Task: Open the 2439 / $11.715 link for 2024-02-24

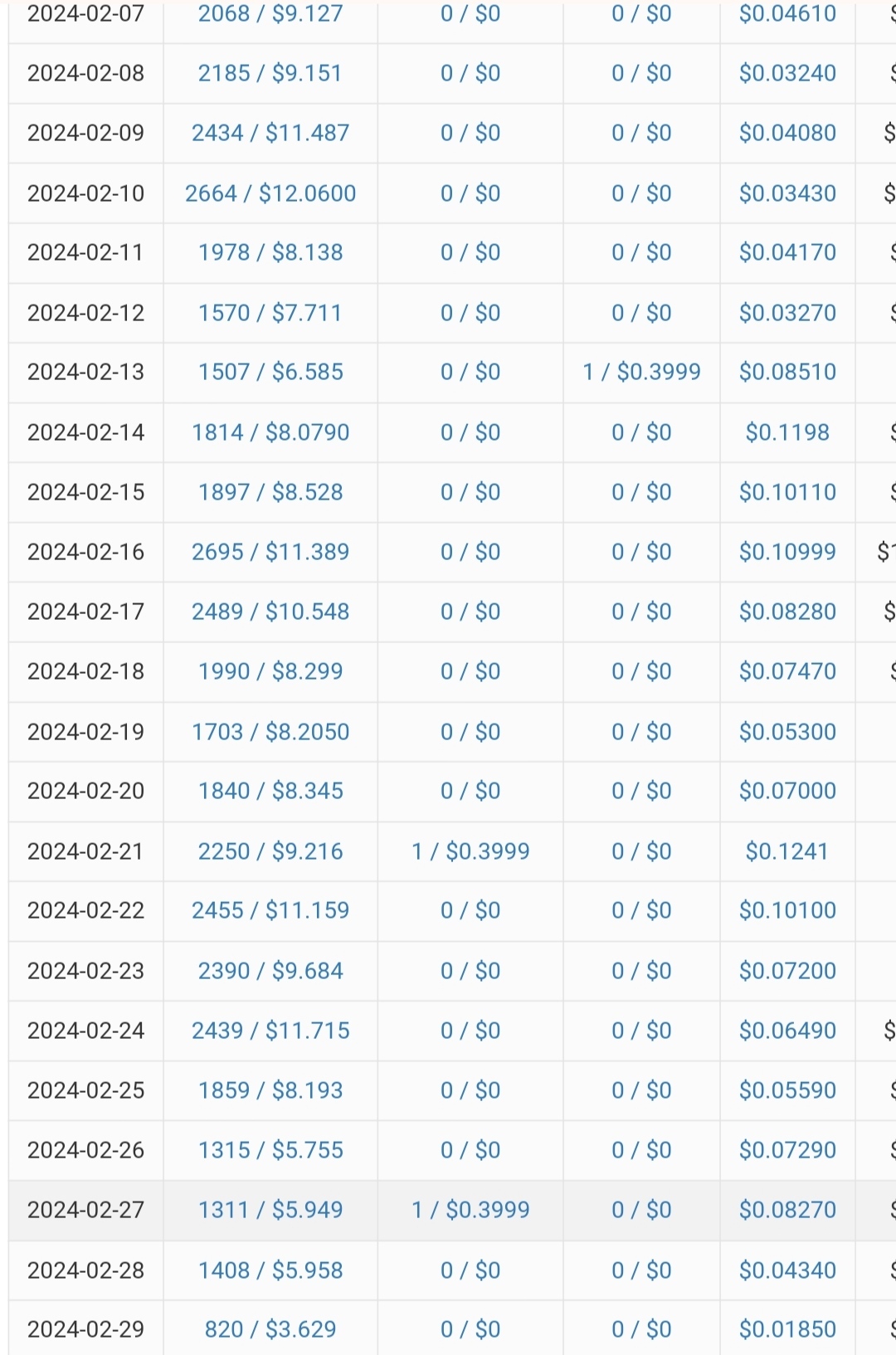Action: [x=270, y=1031]
